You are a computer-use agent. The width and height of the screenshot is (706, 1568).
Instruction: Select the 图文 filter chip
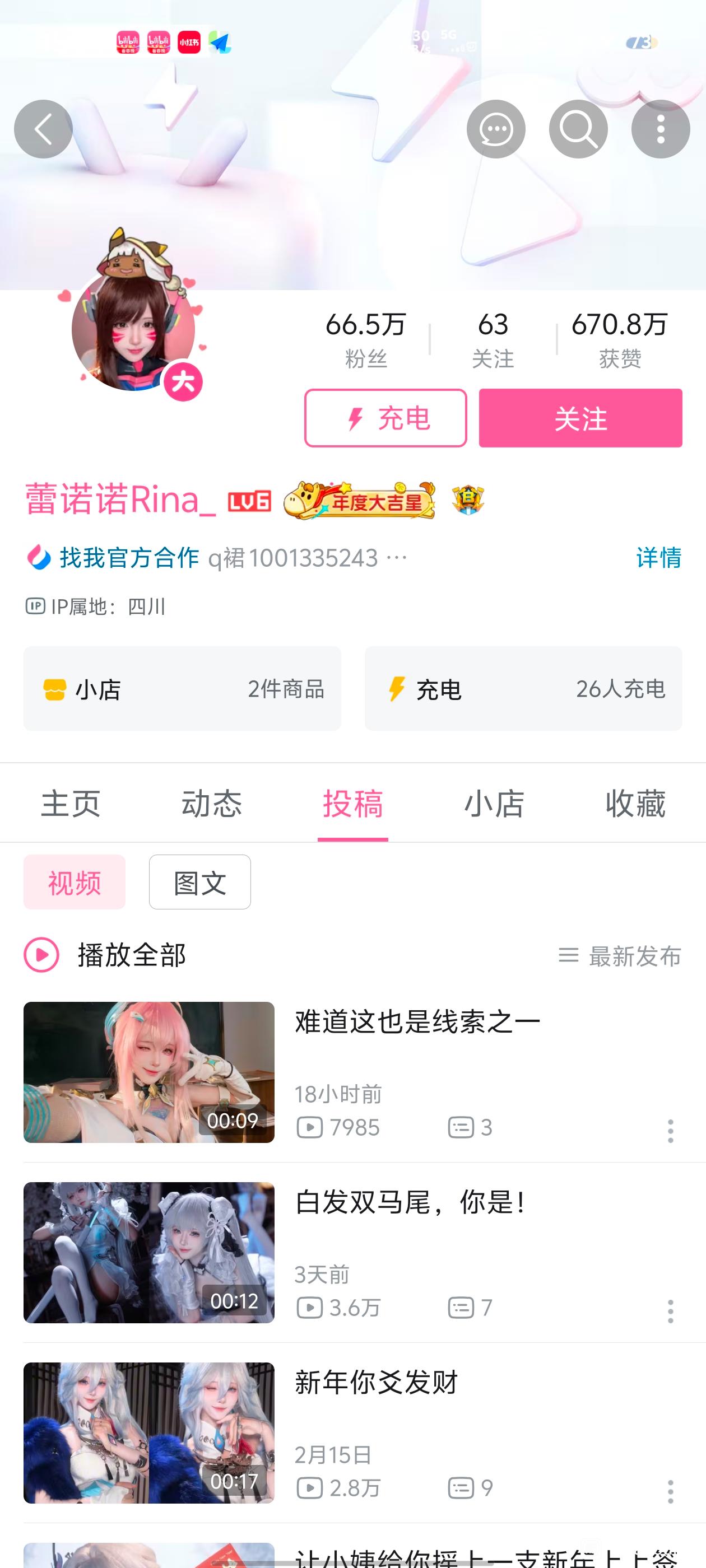coord(200,882)
